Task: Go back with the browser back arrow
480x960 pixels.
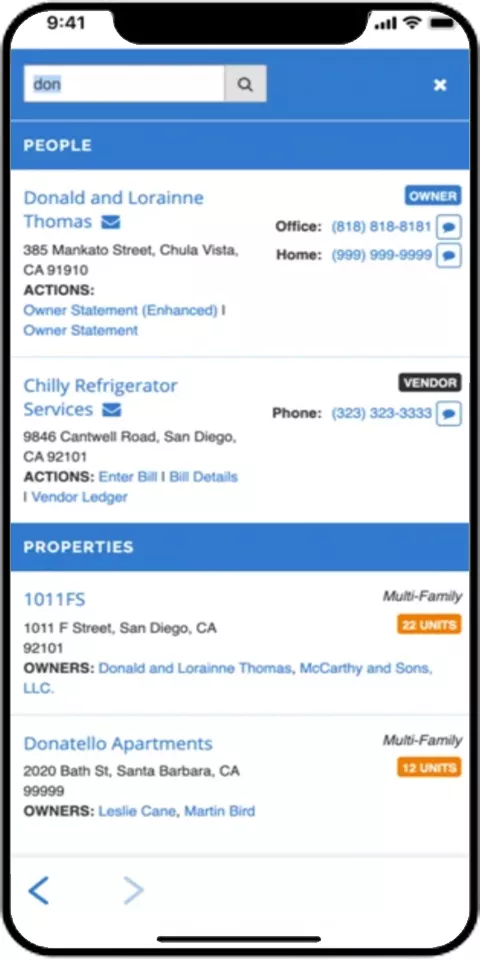Action: coord(38,890)
